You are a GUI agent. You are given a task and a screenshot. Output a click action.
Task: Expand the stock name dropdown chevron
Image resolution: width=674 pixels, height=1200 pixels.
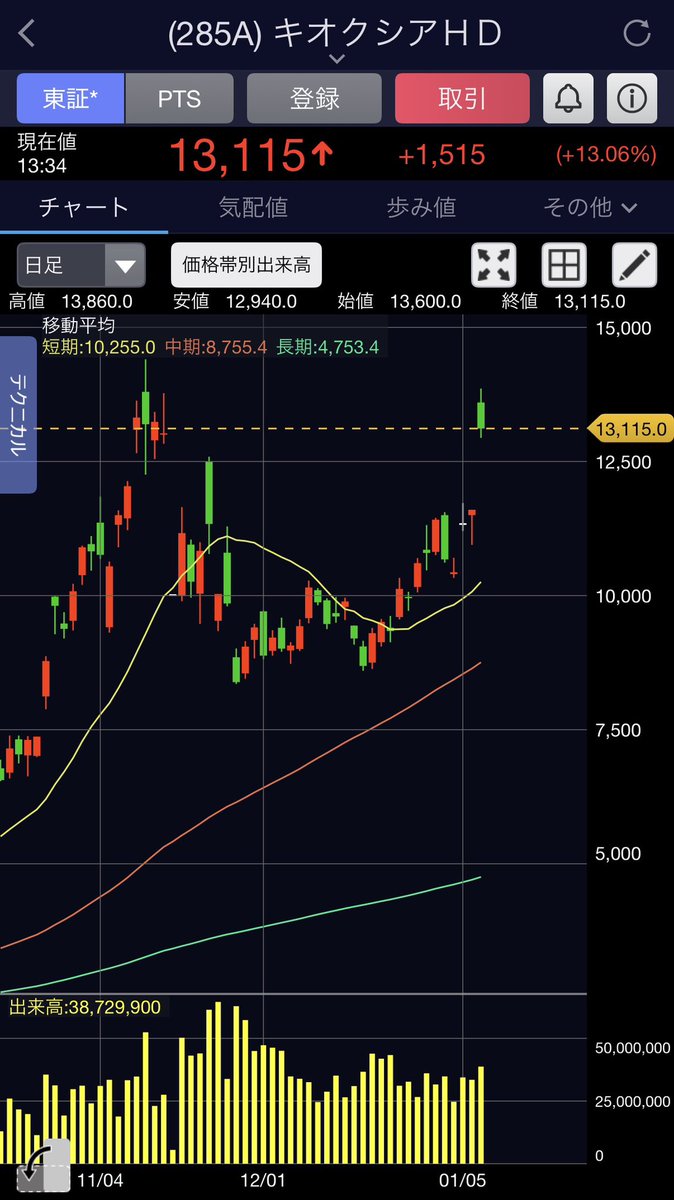(x=337, y=60)
